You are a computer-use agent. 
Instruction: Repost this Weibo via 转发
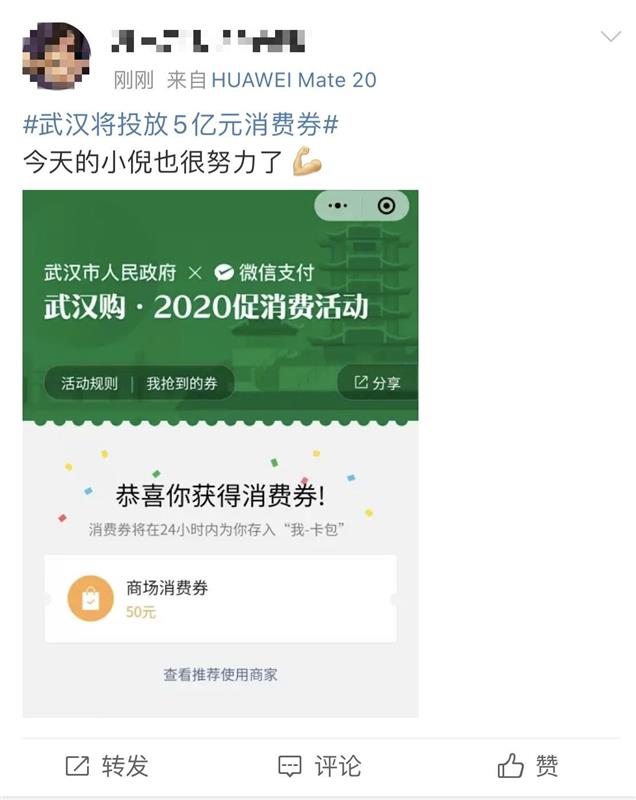pos(107,766)
